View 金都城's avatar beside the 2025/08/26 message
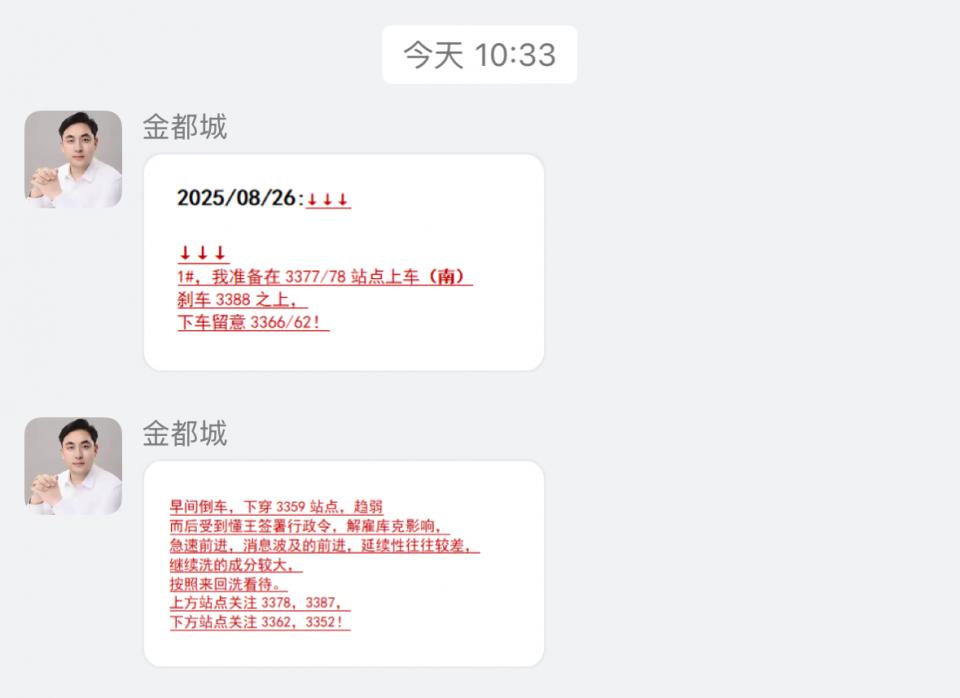 coord(73,159)
